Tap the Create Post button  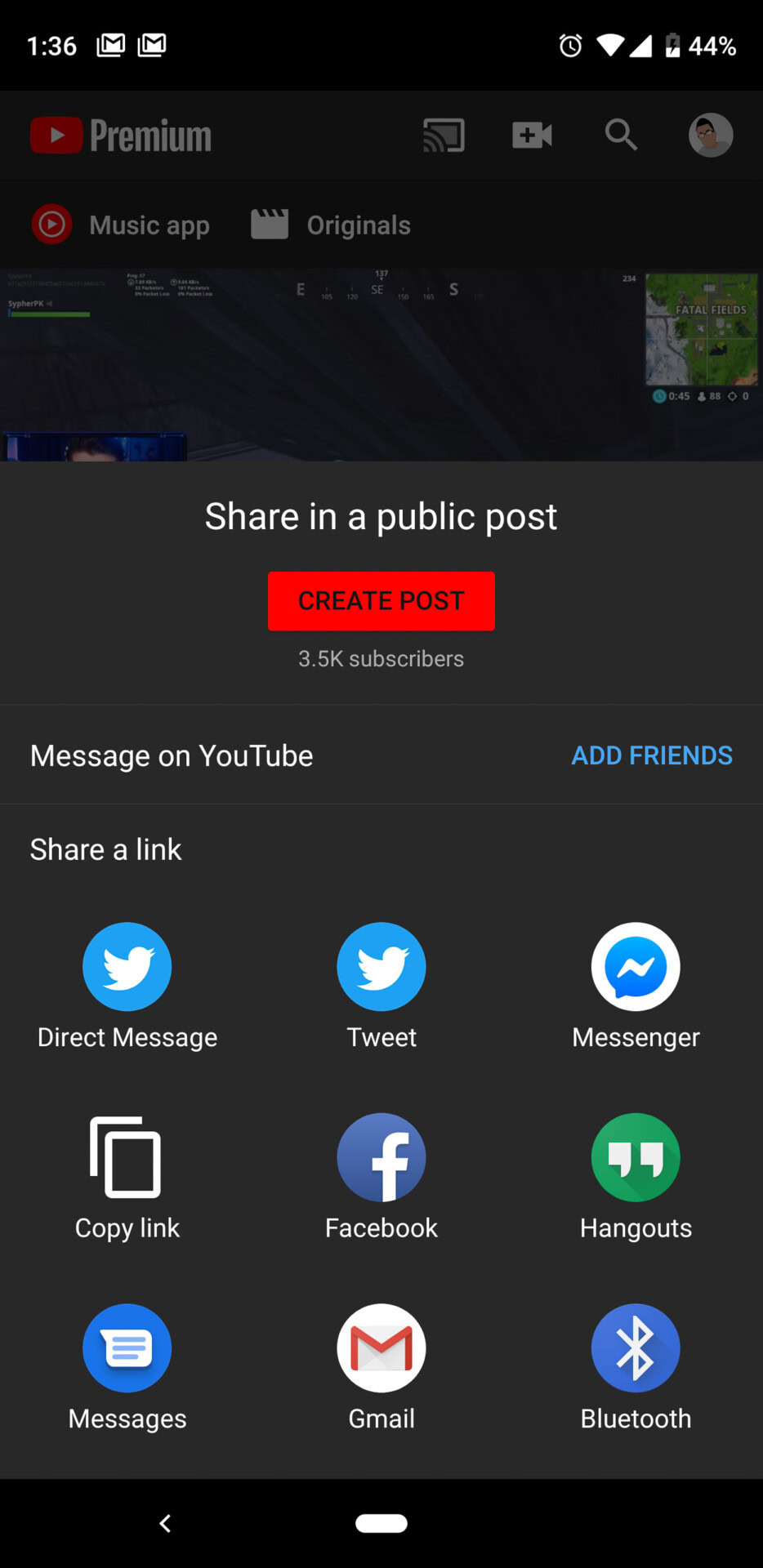[x=381, y=601]
